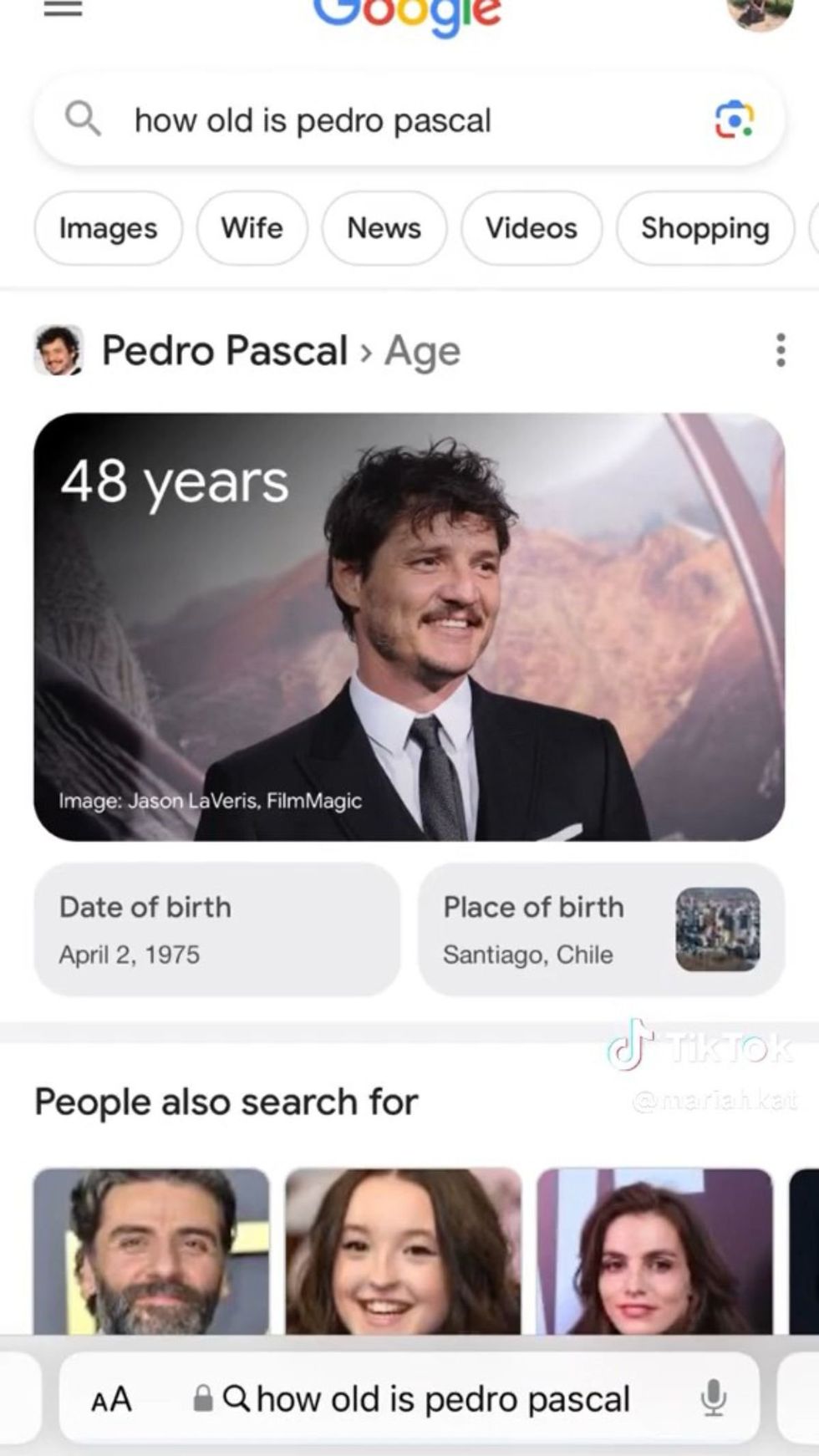819x1456 pixels.
Task: Open the smiling woman's related search
Action: click(403, 1250)
